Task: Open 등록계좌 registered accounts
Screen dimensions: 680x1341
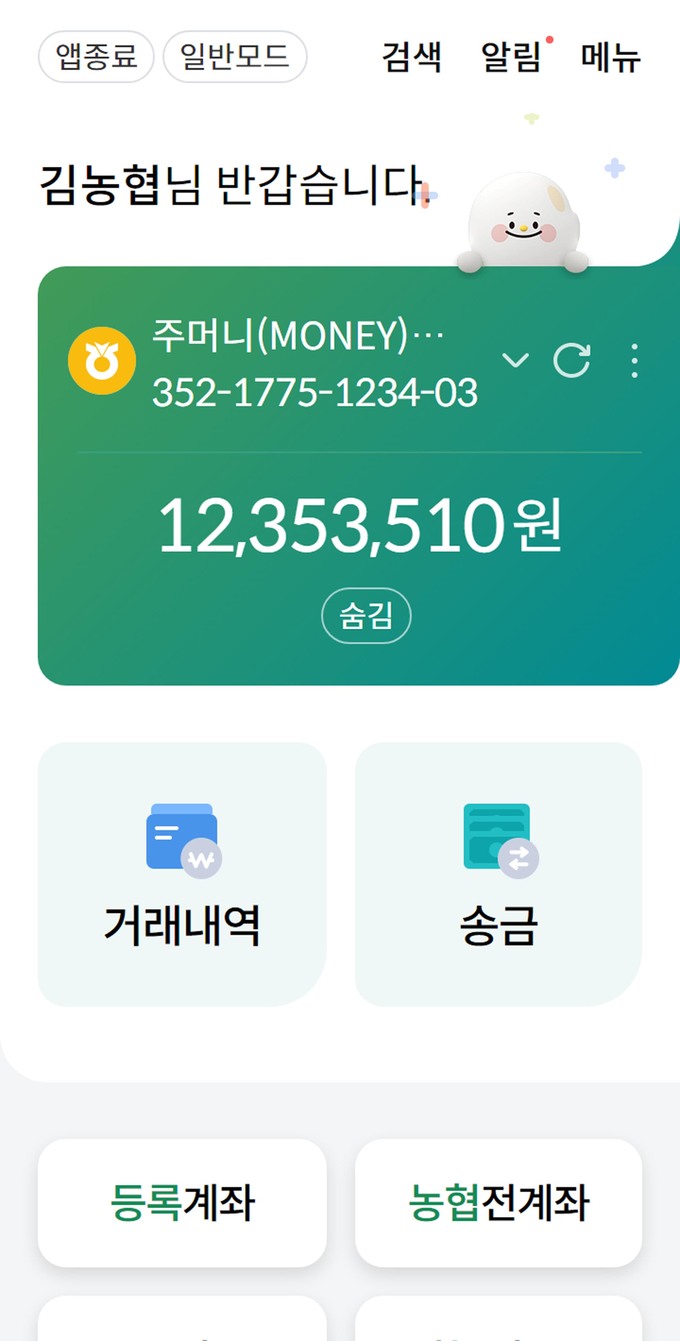Action: coord(182,1202)
